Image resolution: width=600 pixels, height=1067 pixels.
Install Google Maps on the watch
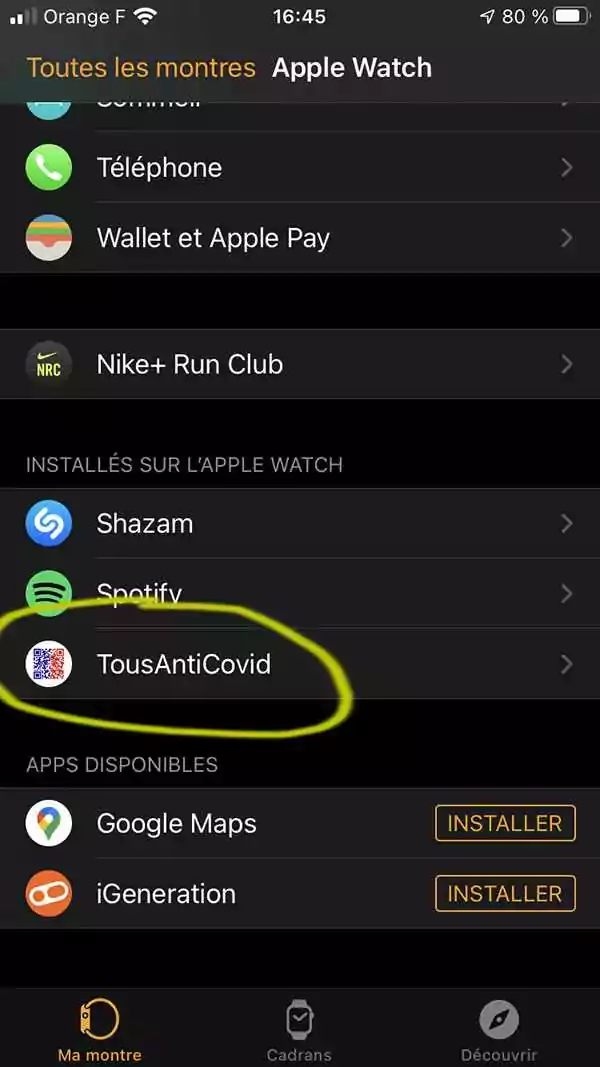pyautogui.click(x=504, y=823)
